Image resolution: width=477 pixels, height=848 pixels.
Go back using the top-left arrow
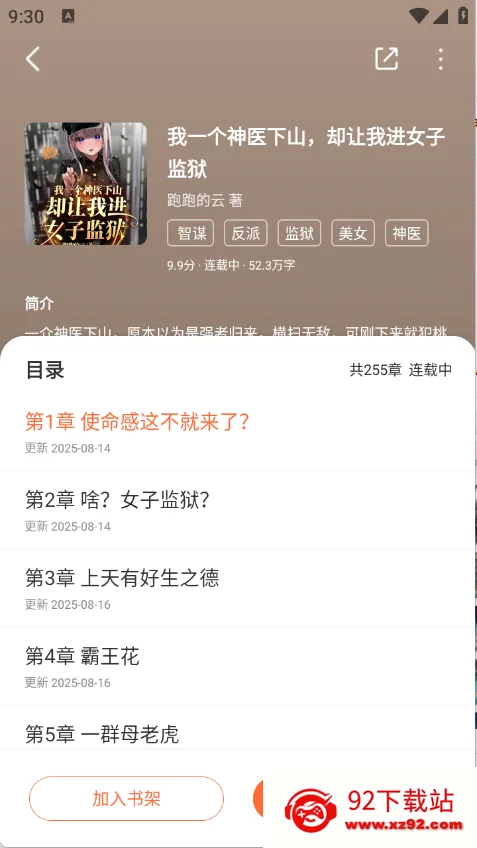33,59
